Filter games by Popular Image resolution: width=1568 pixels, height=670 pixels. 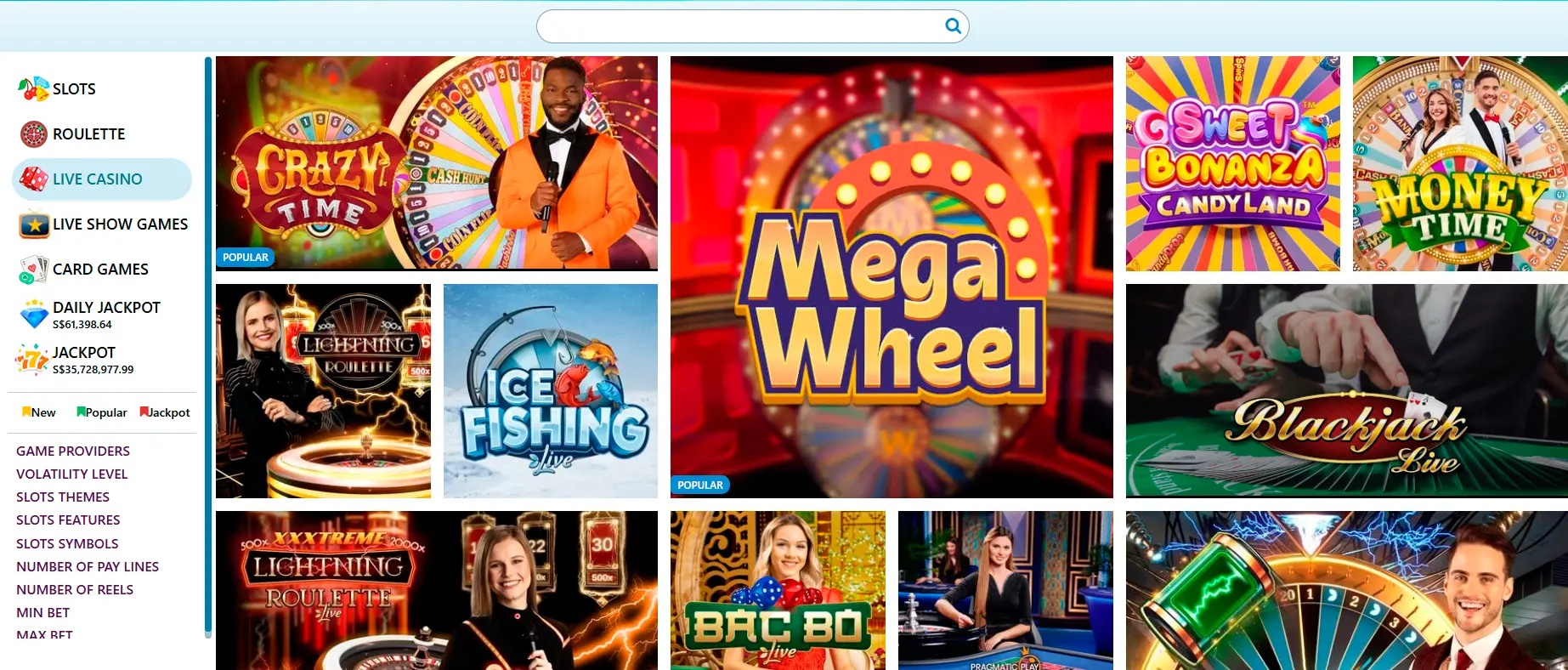pyautogui.click(x=102, y=412)
